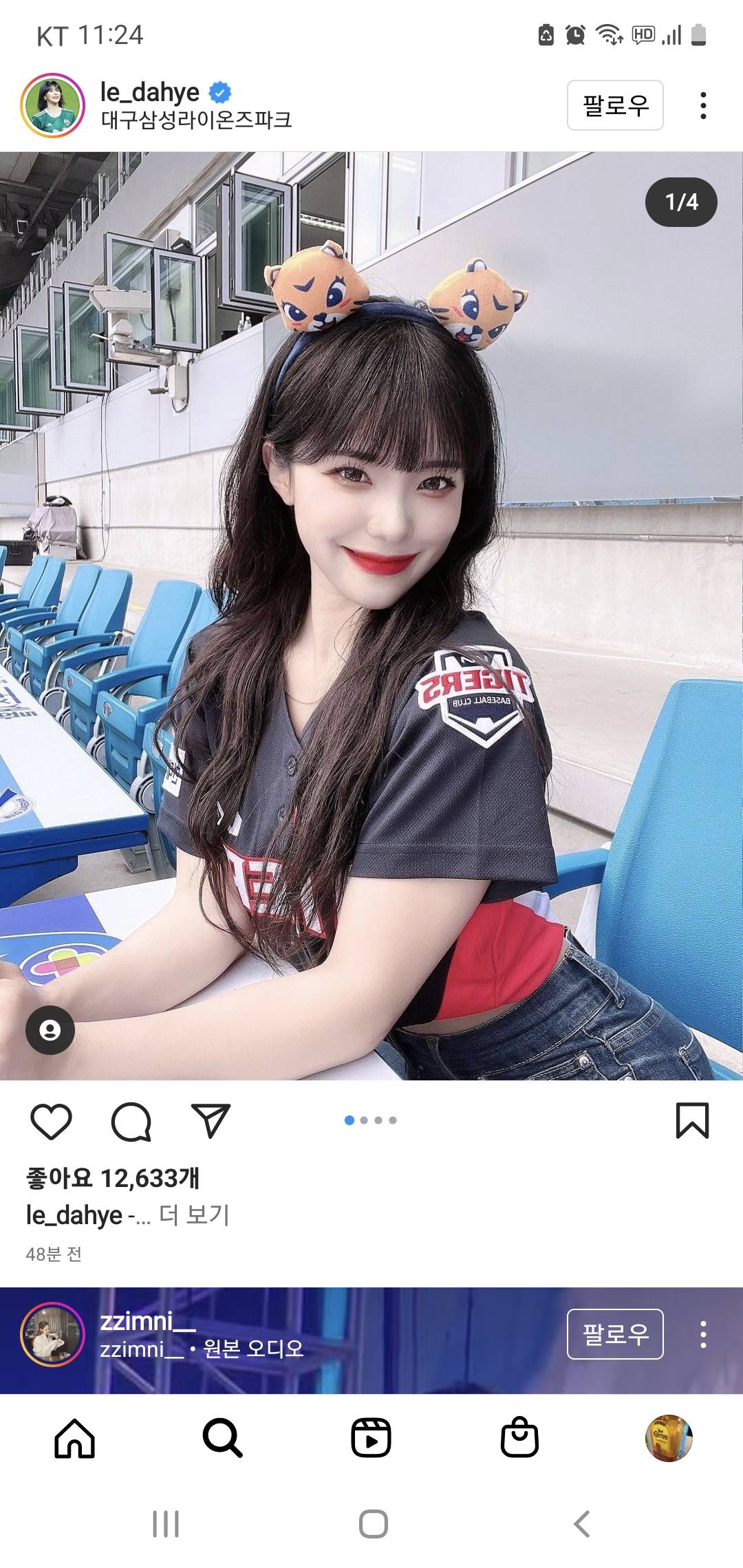Bookmark le_dahye's post

click(691, 1122)
